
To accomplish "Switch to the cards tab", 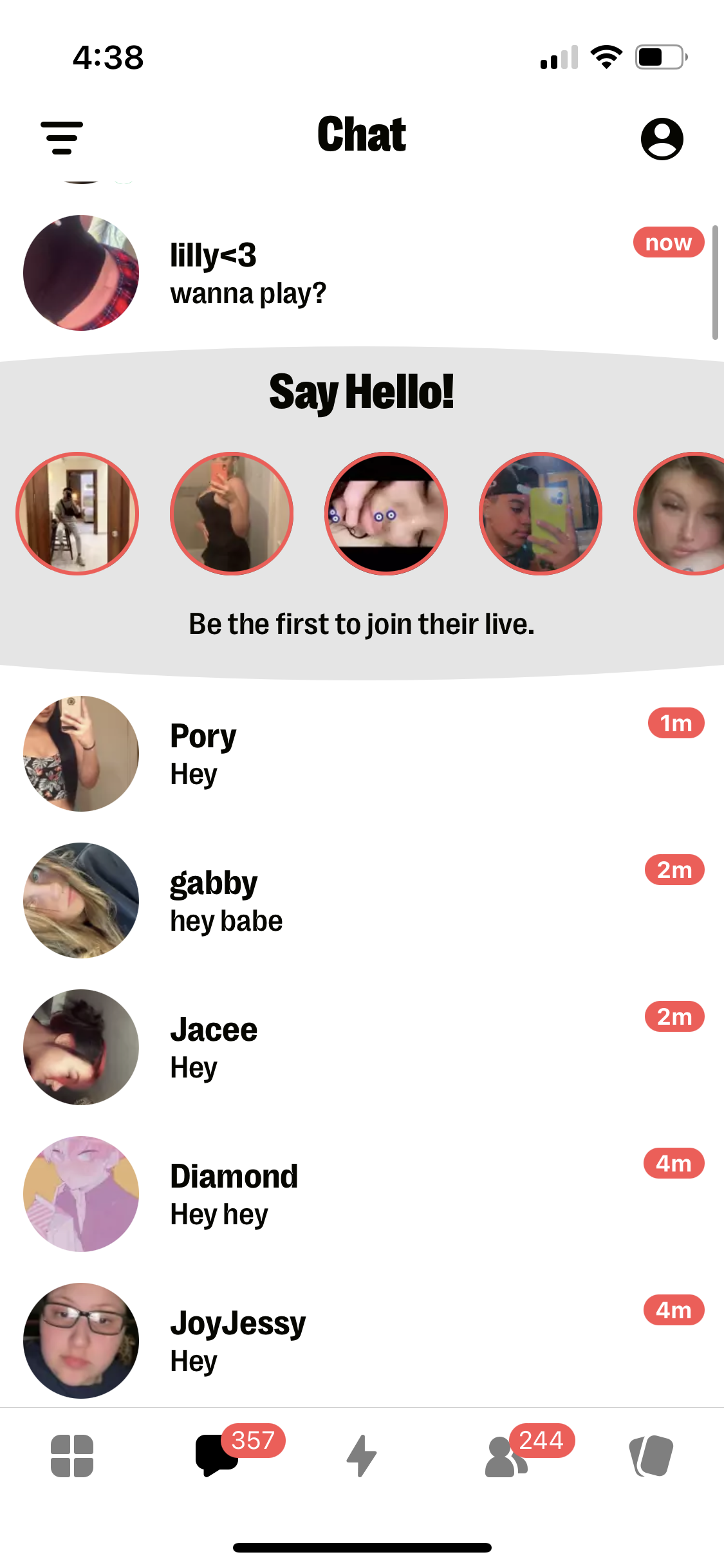I will tap(651, 1456).
